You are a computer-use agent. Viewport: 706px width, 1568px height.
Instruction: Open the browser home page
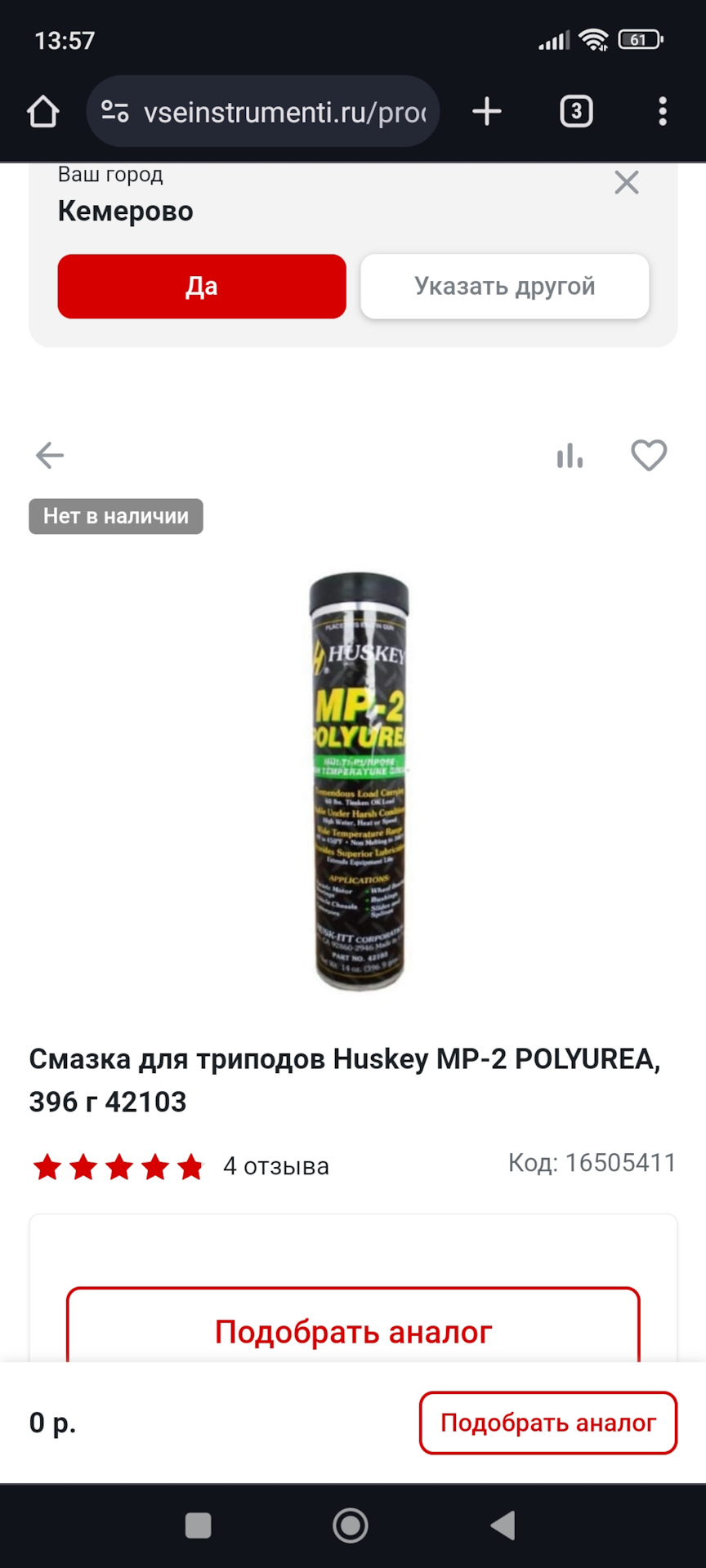[x=43, y=112]
